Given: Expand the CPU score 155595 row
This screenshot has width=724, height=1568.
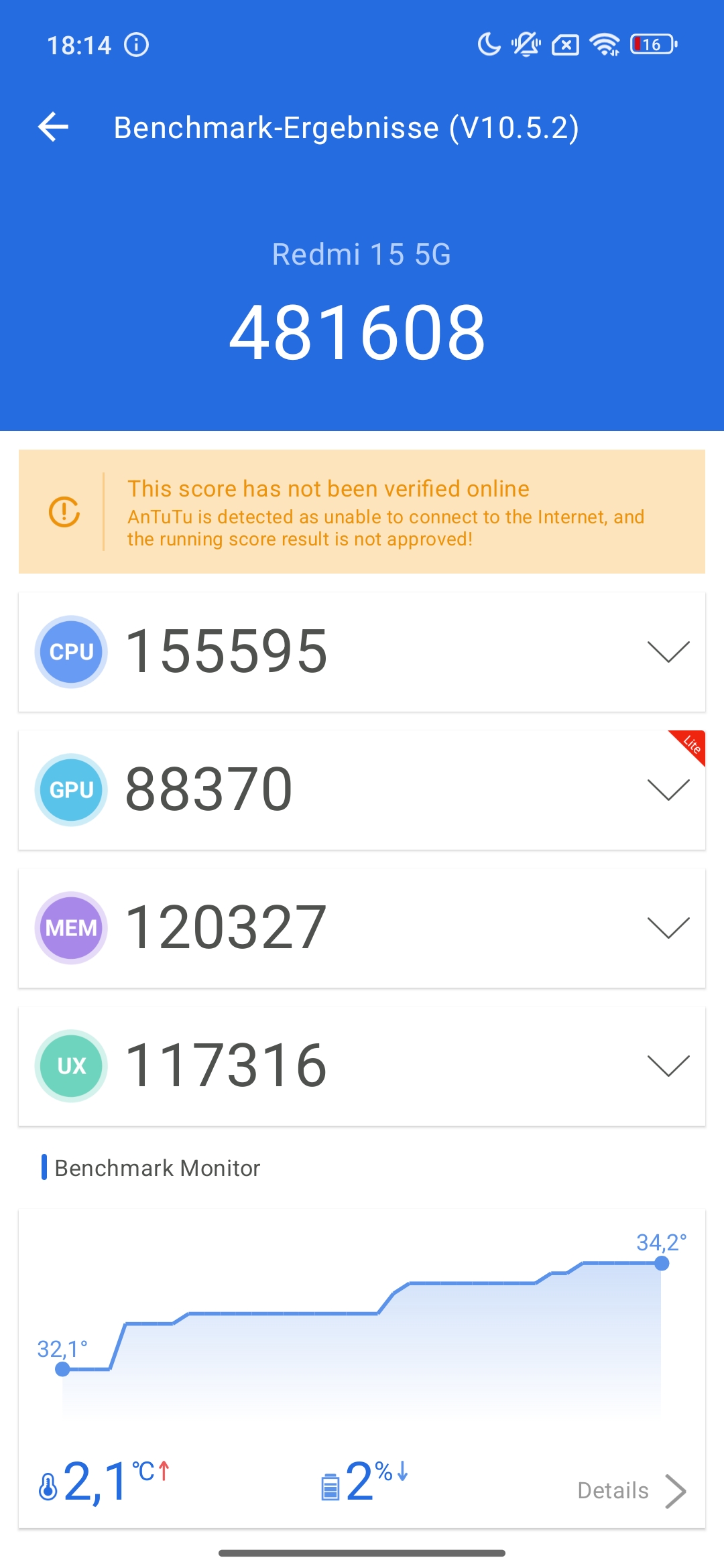Looking at the screenshot, I should point(362,652).
